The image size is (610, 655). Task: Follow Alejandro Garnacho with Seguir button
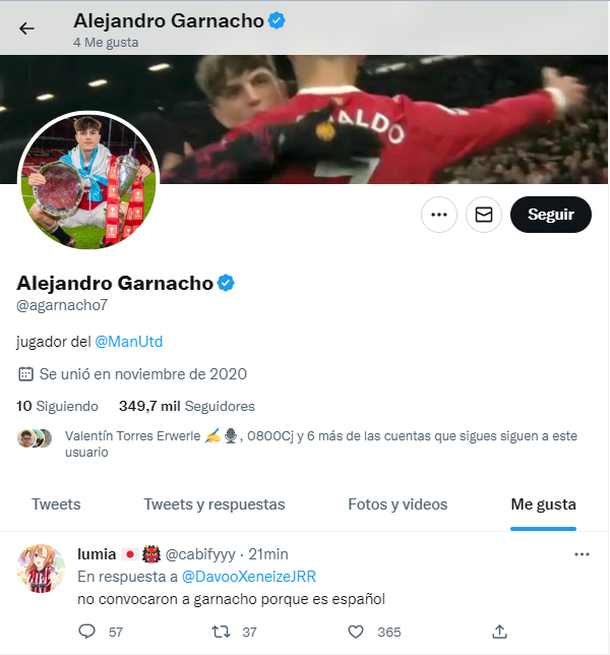click(551, 214)
